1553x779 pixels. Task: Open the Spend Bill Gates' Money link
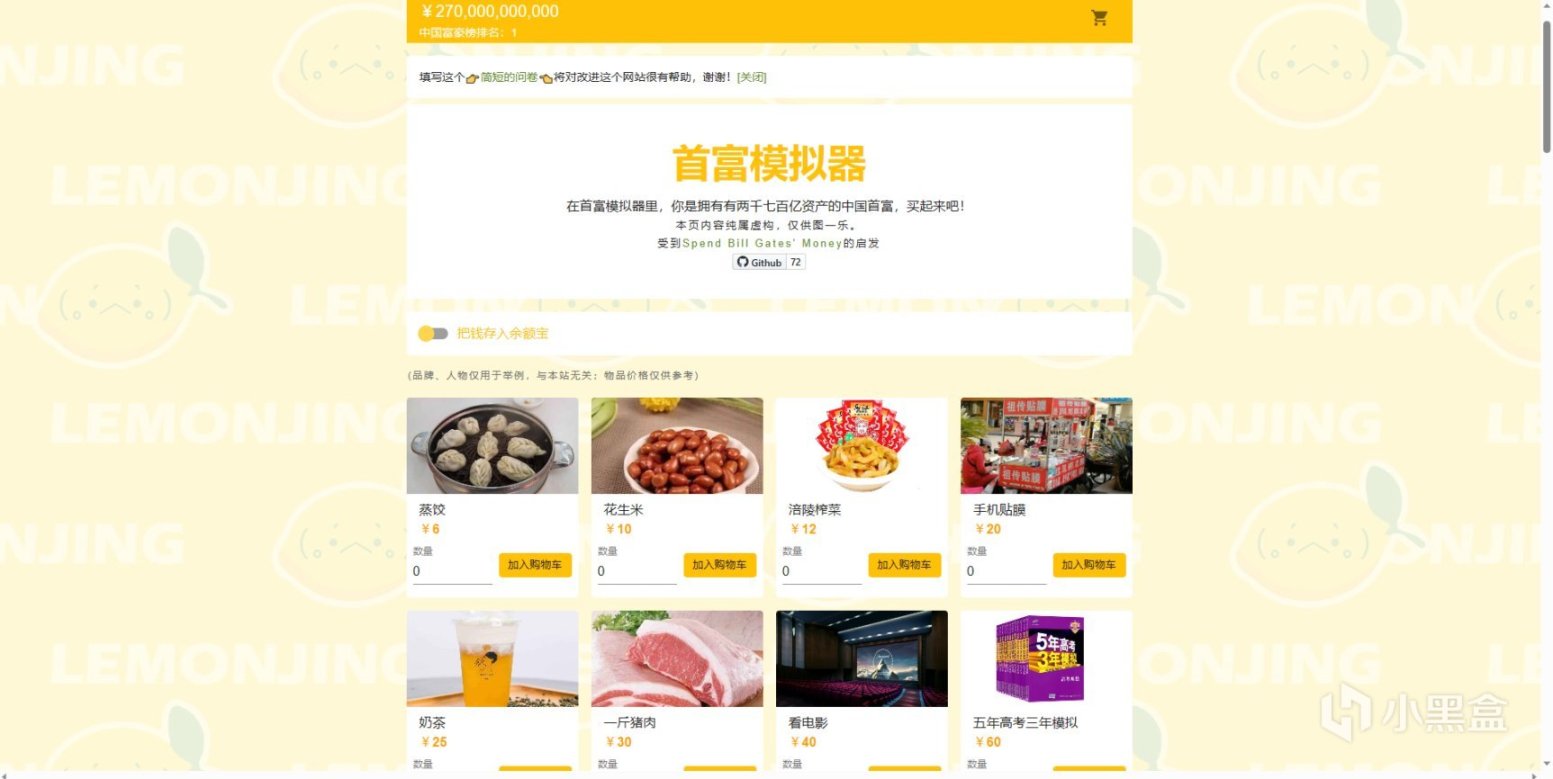(x=761, y=243)
